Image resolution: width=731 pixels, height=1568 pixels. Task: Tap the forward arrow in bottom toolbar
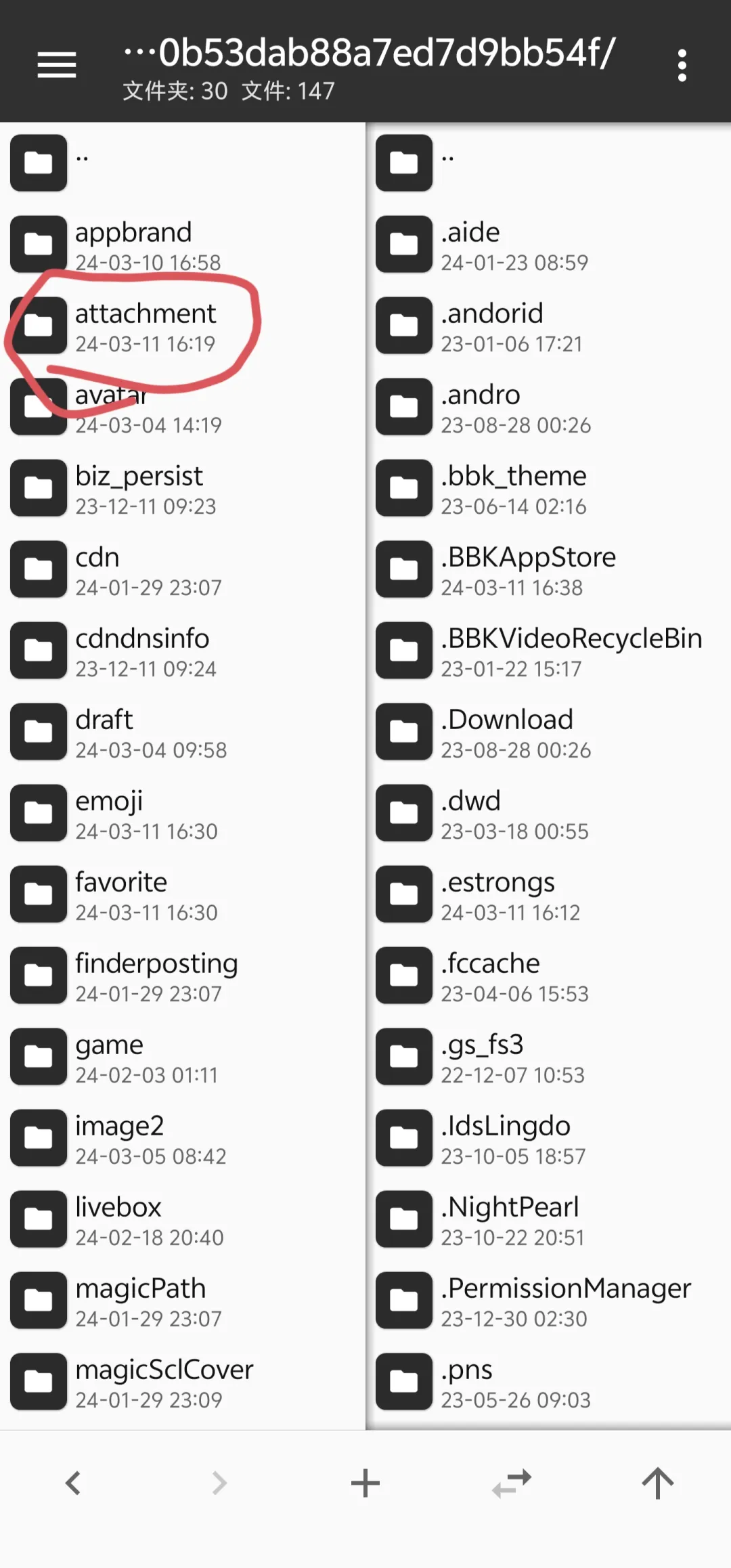coord(219,1483)
